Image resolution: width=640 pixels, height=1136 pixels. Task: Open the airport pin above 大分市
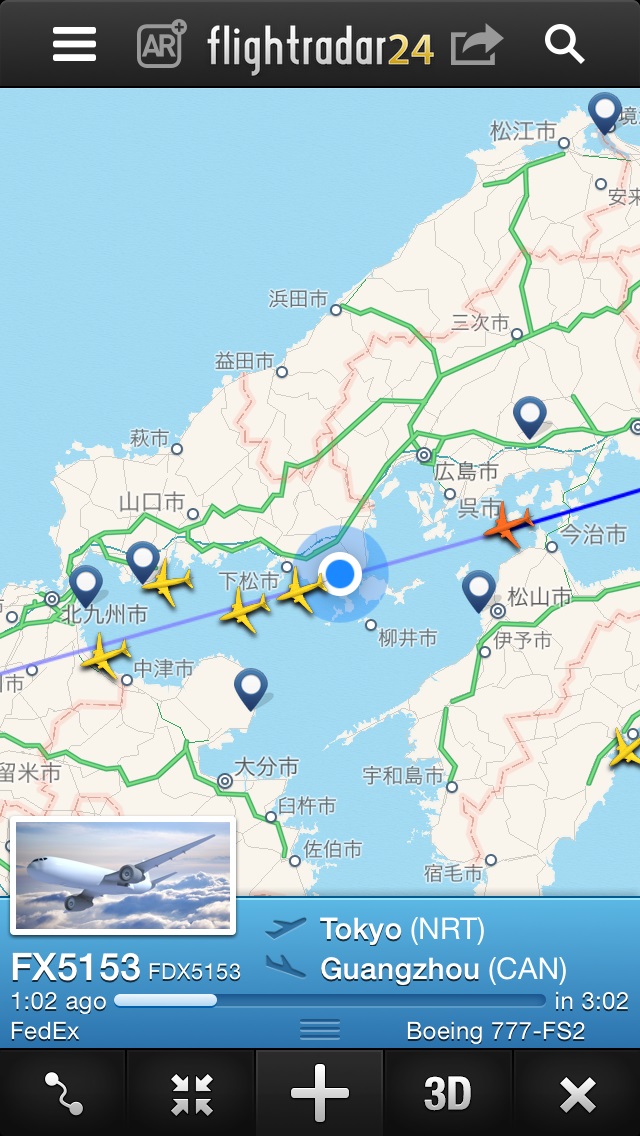[x=251, y=689]
